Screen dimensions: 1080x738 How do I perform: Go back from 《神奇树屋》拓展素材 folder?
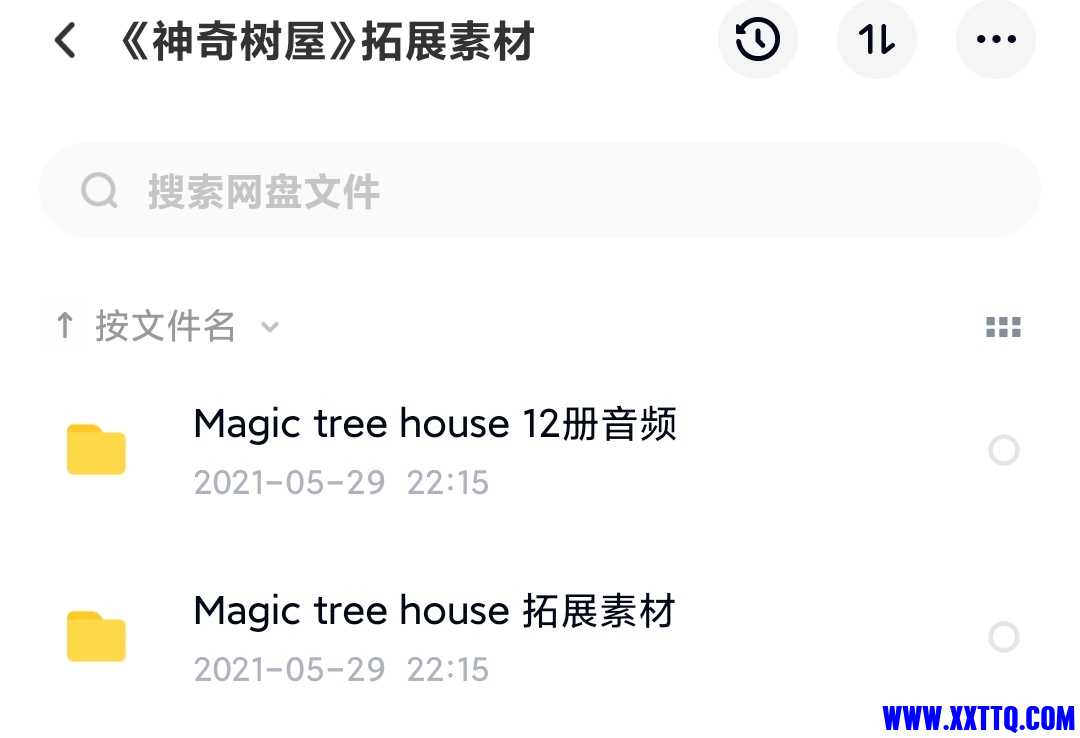(x=65, y=41)
